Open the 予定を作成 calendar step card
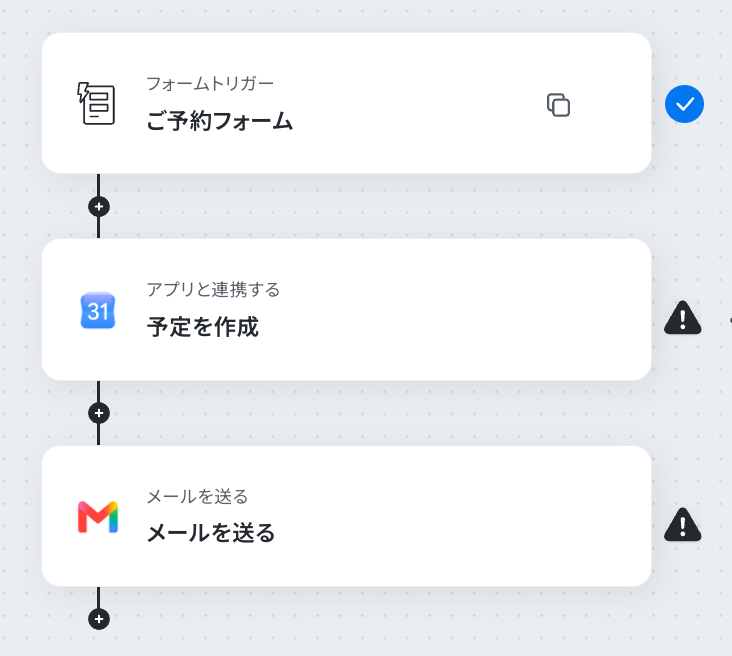 tap(346, 310)
